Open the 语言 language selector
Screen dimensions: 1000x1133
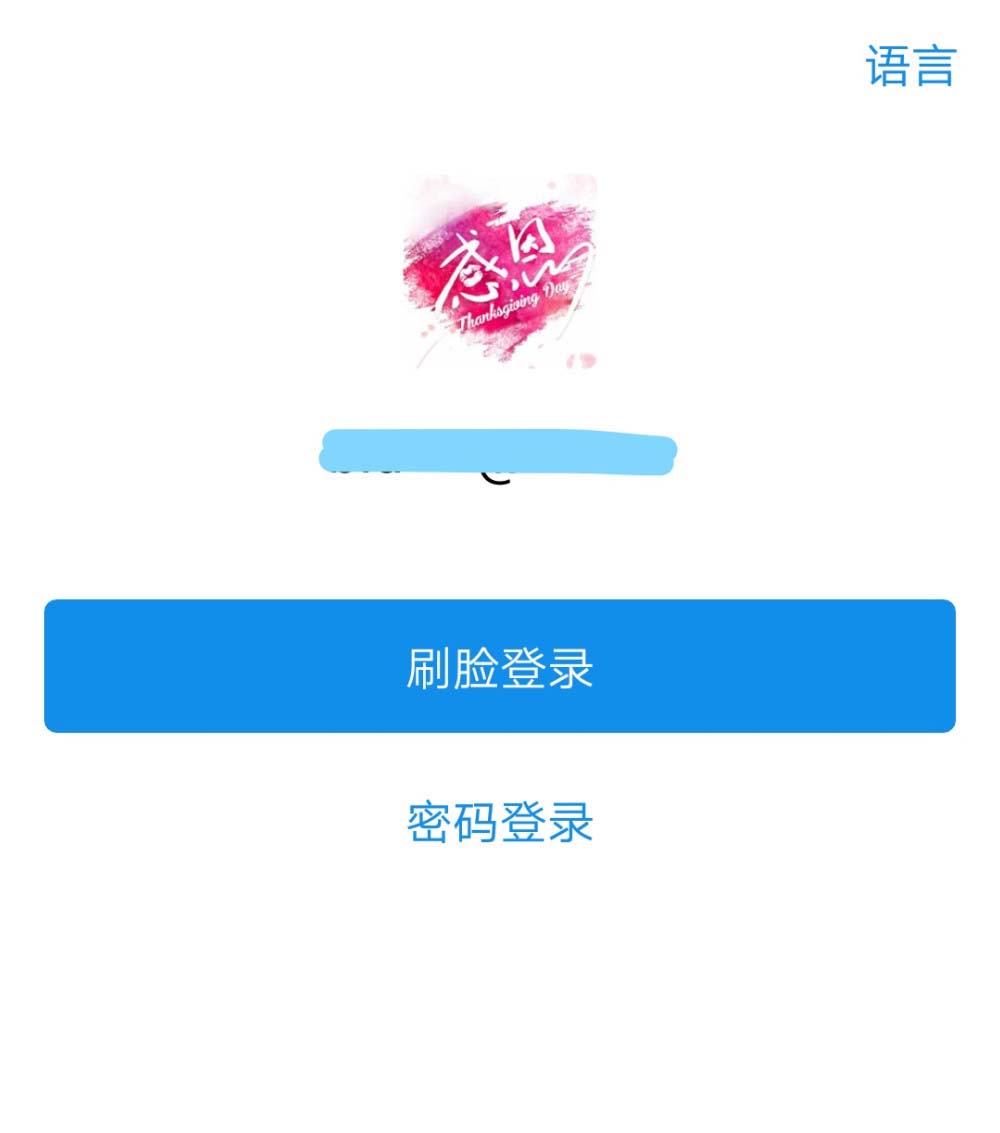click(910, 66)
